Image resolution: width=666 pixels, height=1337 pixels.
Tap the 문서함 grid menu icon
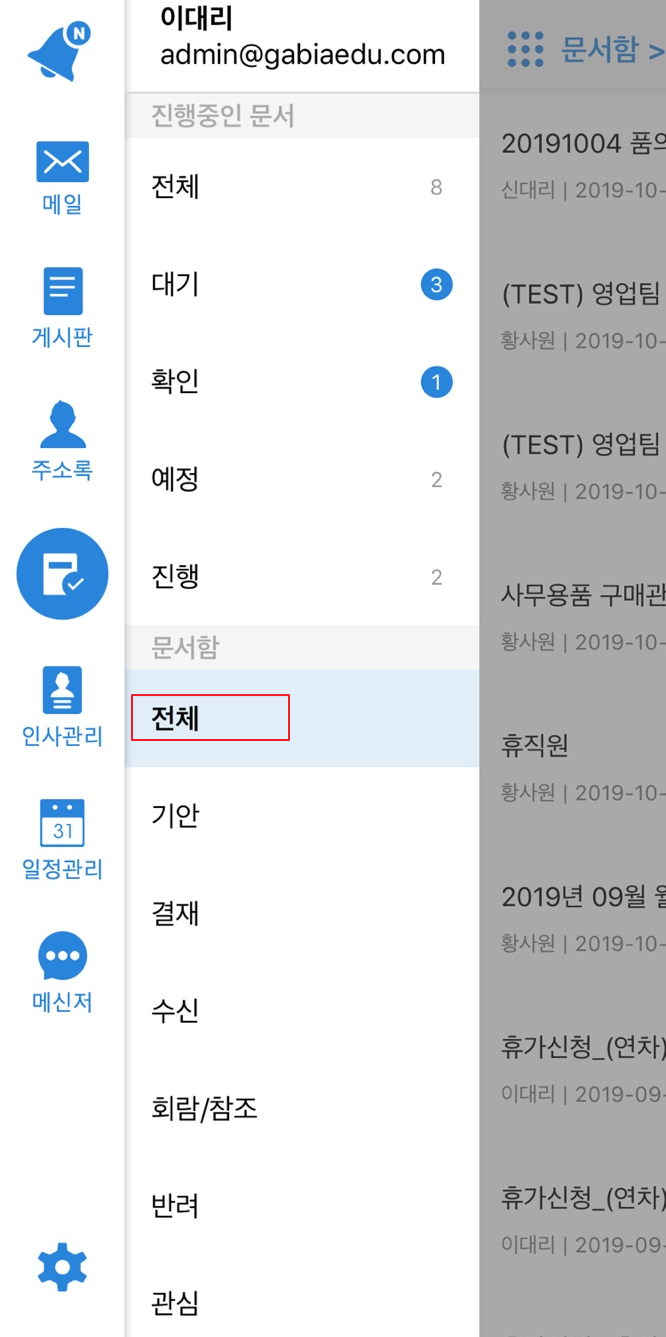[x=525, y=49]
